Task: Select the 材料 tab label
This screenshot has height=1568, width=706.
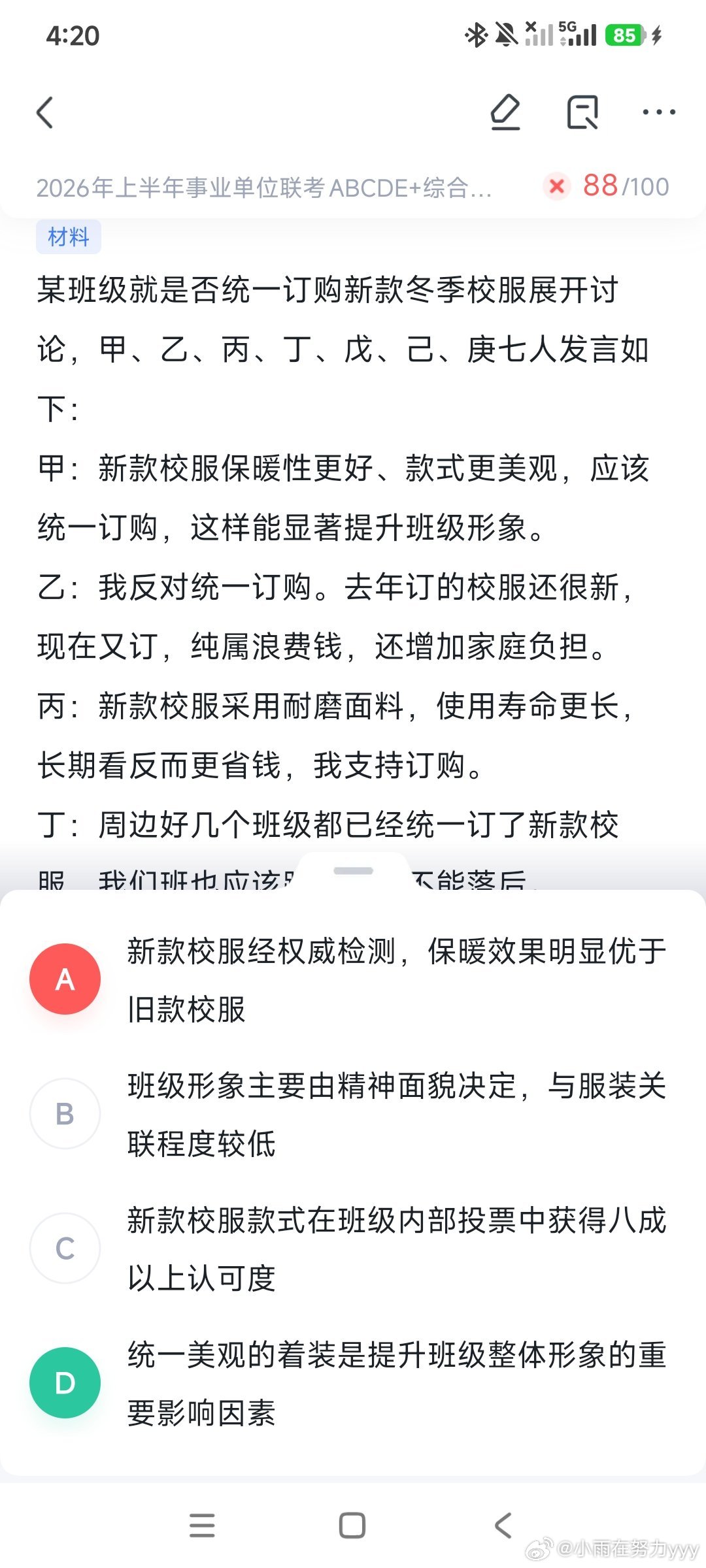Action: pyautogui.click(x=67, y=237)
